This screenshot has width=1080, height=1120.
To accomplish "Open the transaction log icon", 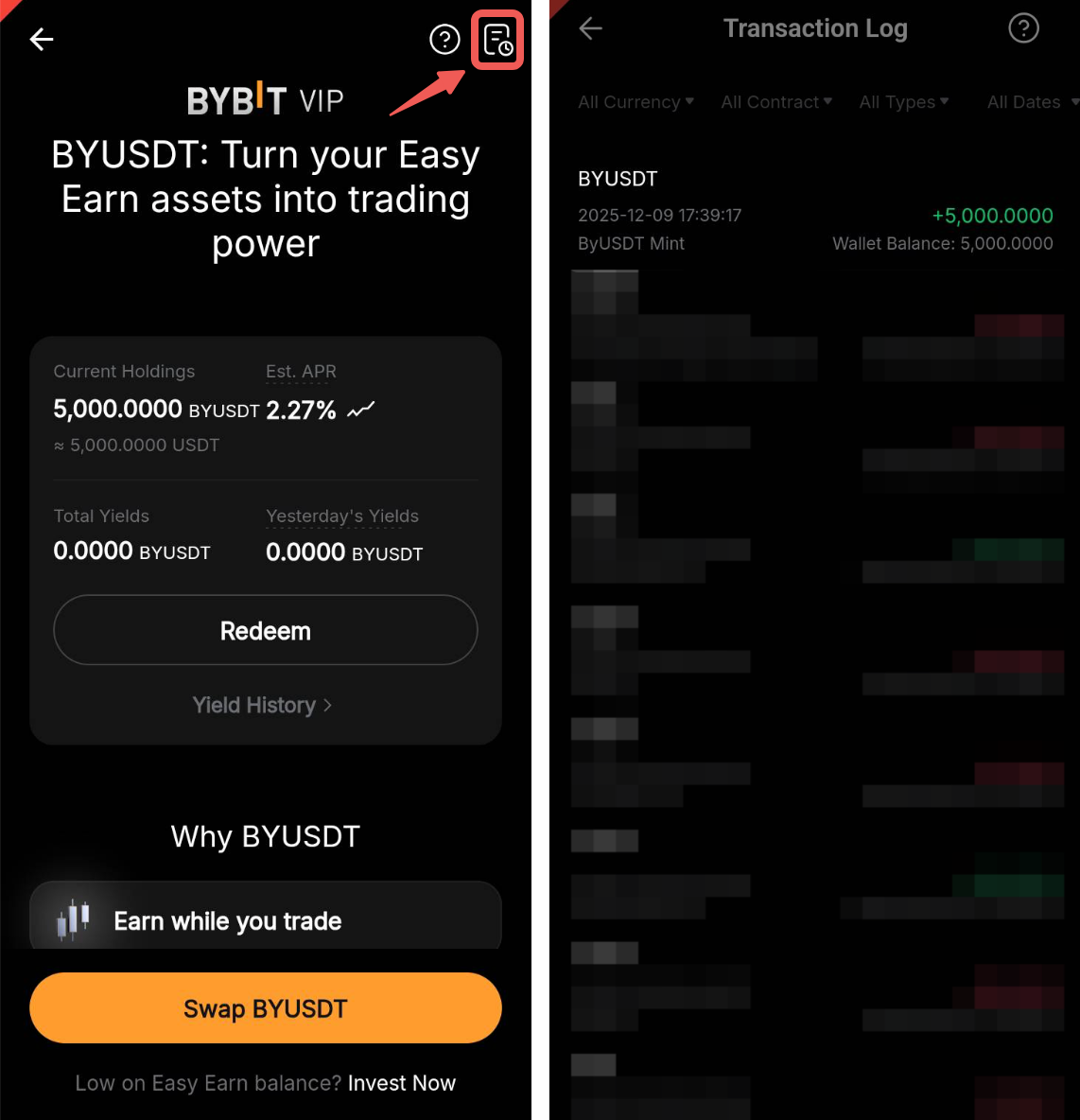I will click(x=497, y=40).
